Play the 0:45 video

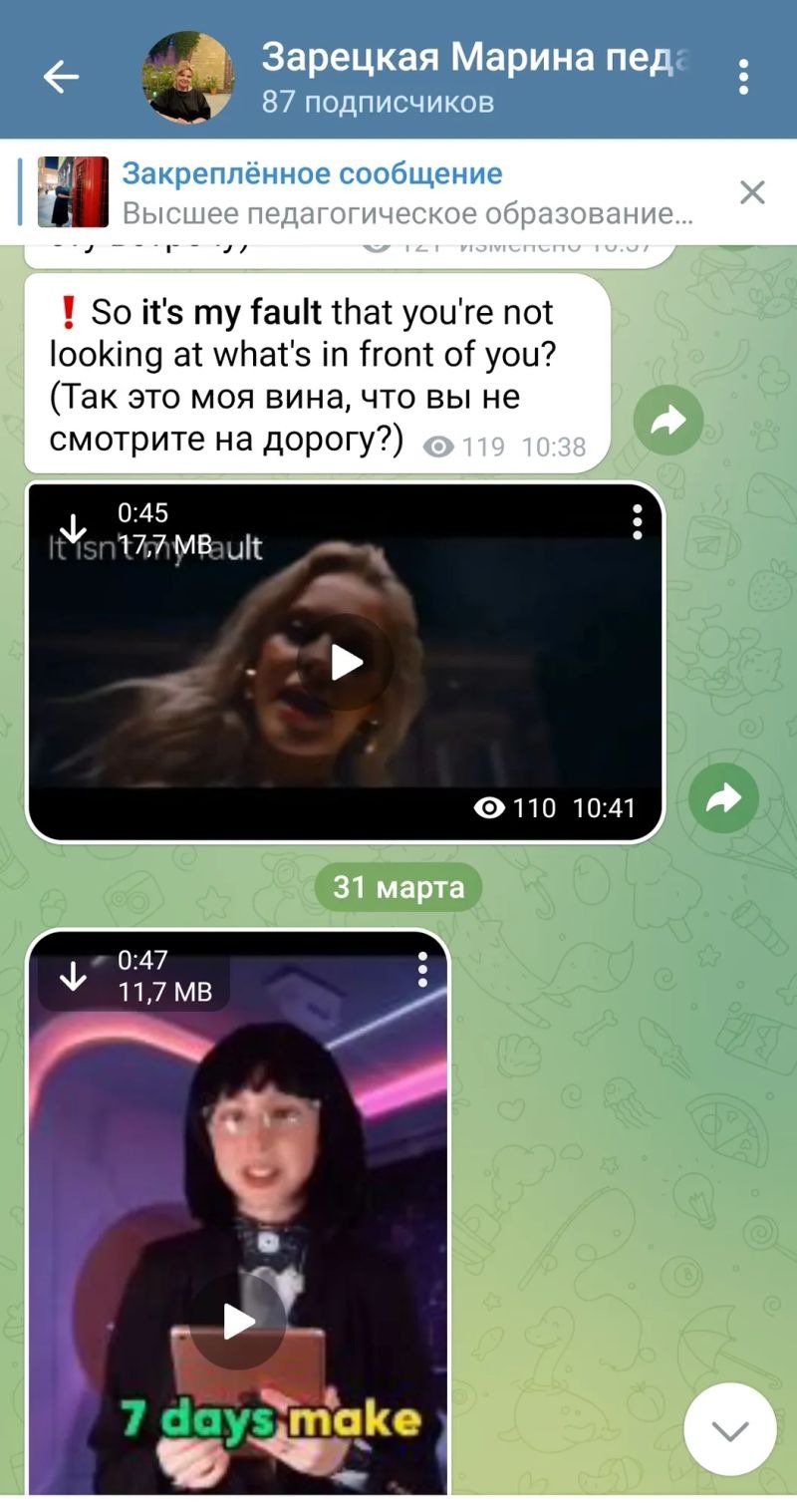345,662
